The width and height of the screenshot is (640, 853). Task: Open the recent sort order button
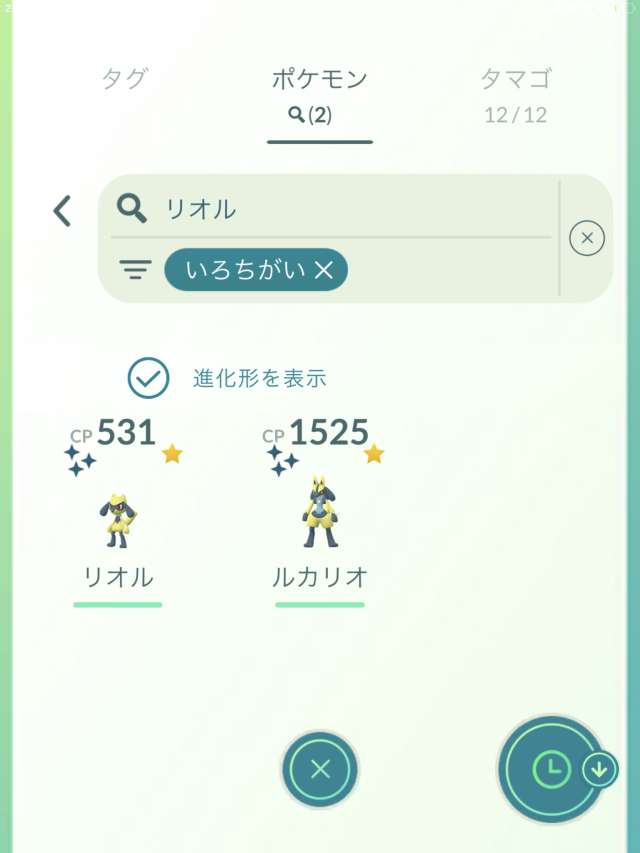tap(551, 769)
